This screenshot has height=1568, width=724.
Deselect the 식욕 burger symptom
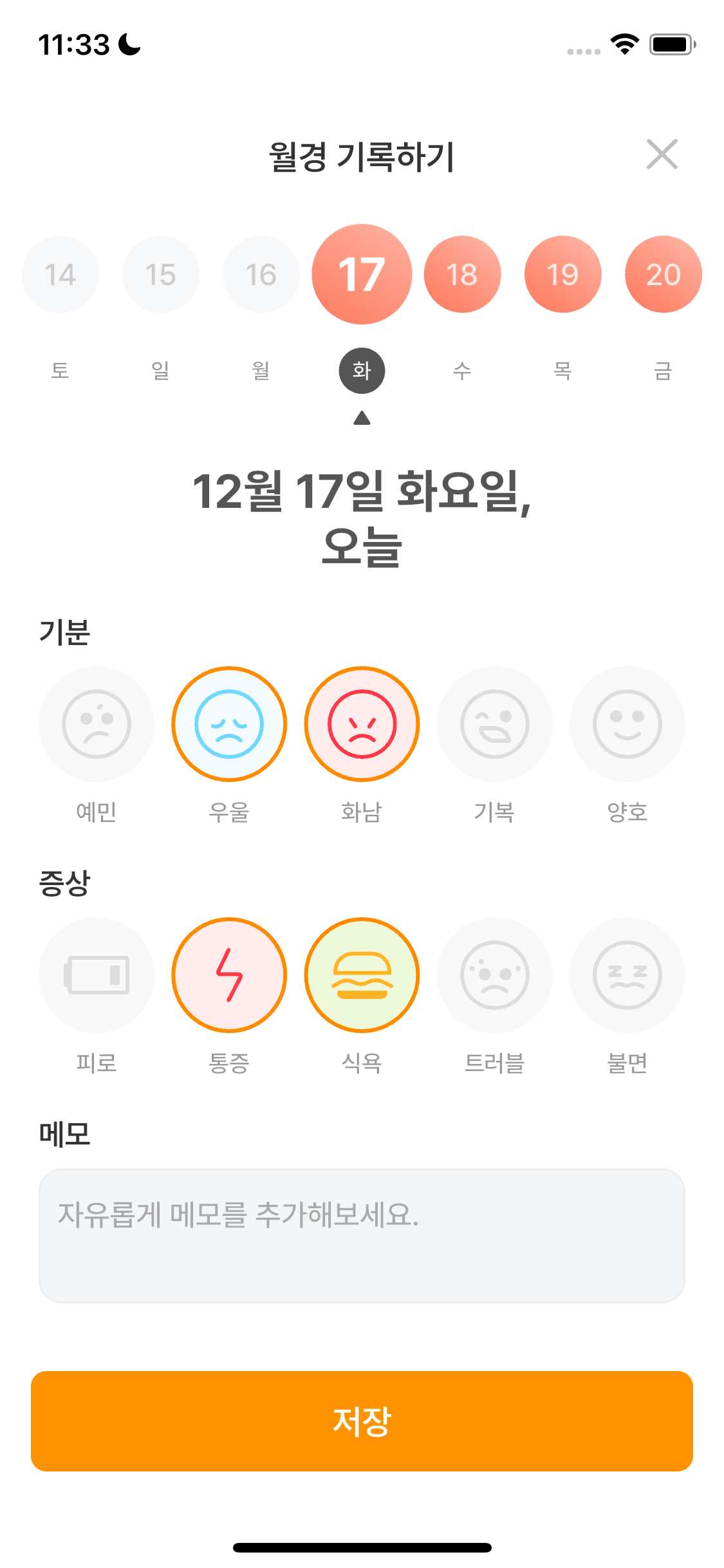click(x=362, y=975)
